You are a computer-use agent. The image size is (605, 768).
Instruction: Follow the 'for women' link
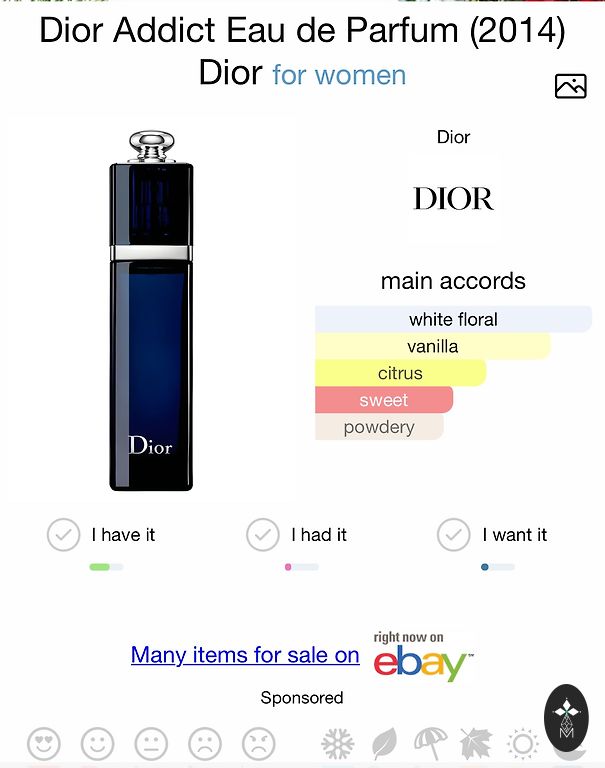tap(339, 75)
